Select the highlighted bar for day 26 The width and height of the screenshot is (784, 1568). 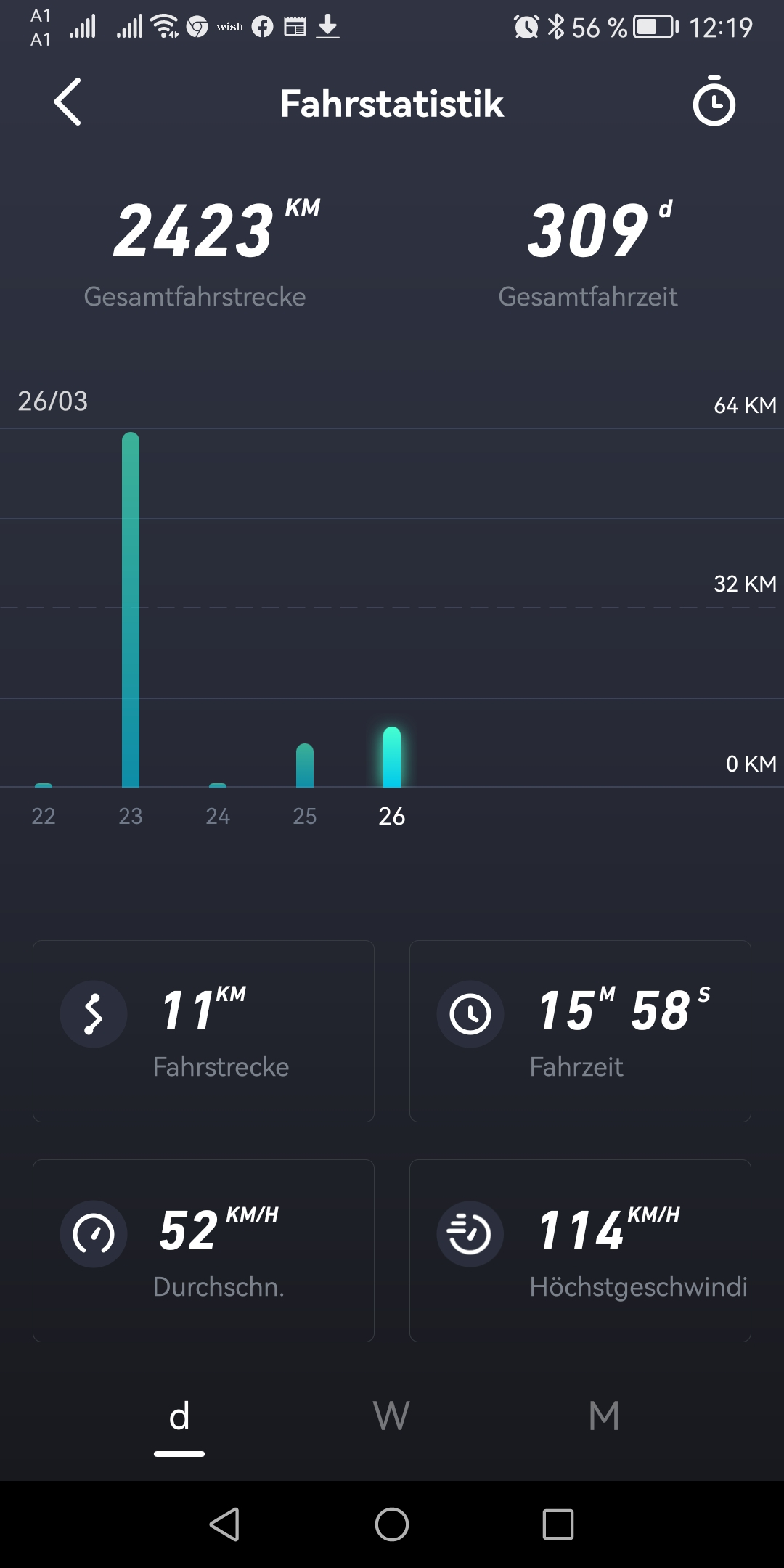click(392, 757)
